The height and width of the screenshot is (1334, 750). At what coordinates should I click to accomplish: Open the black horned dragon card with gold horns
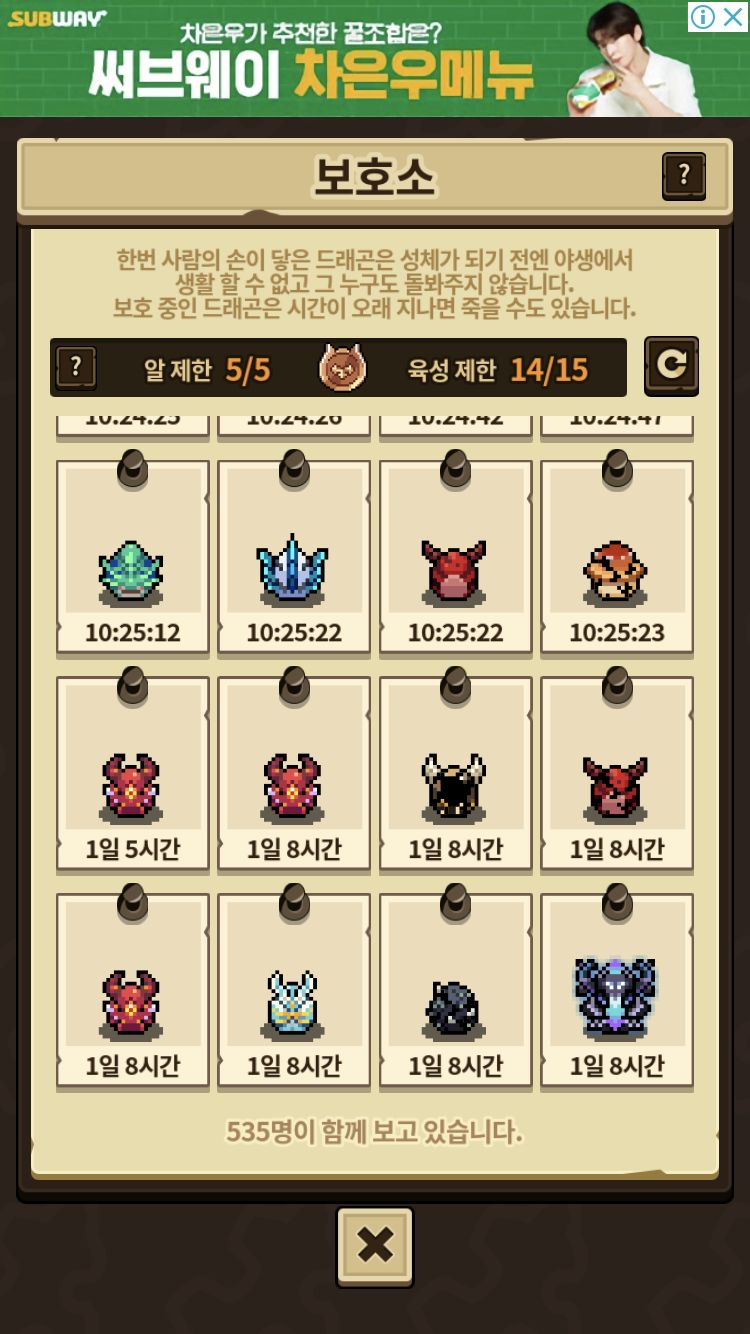(x=455, y=774)
